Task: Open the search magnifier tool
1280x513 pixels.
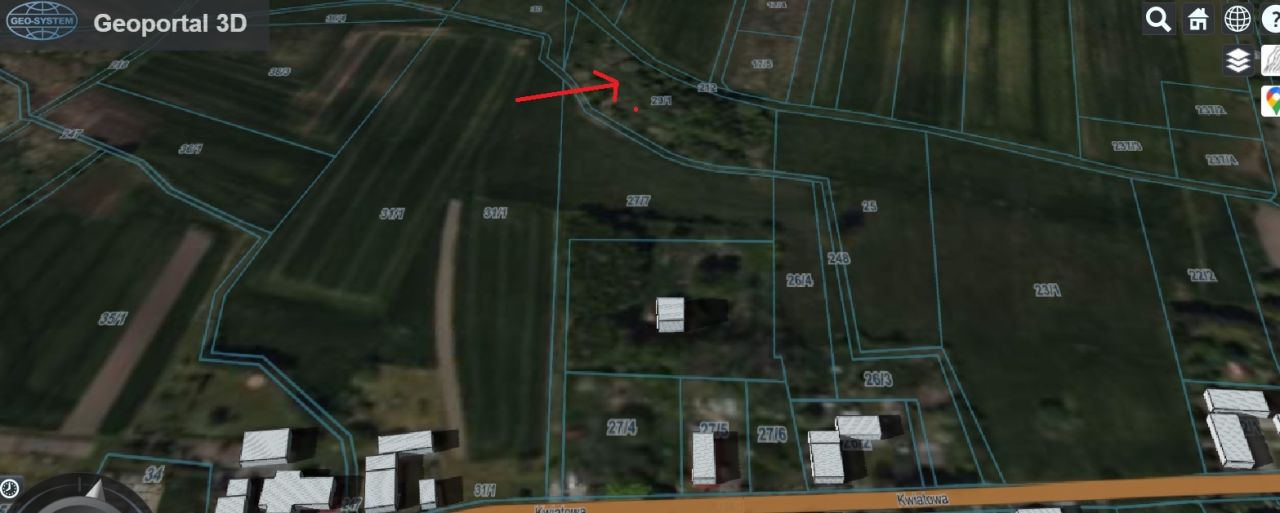Action: point(1158,19)
